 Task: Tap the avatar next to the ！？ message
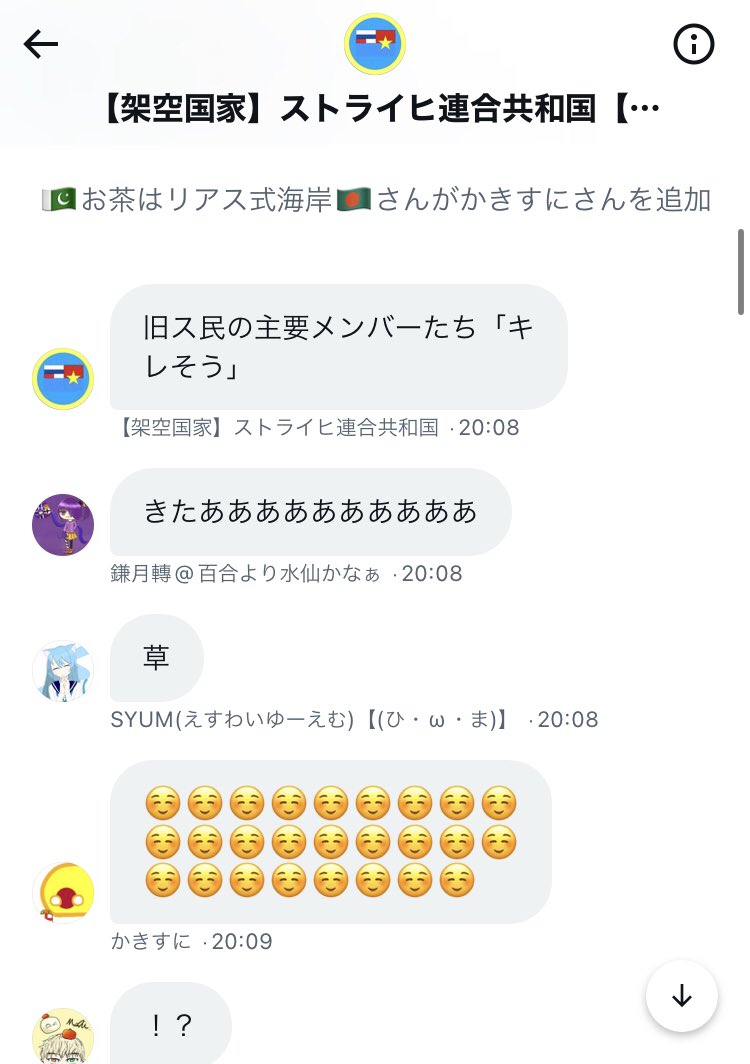(63, 1037)
